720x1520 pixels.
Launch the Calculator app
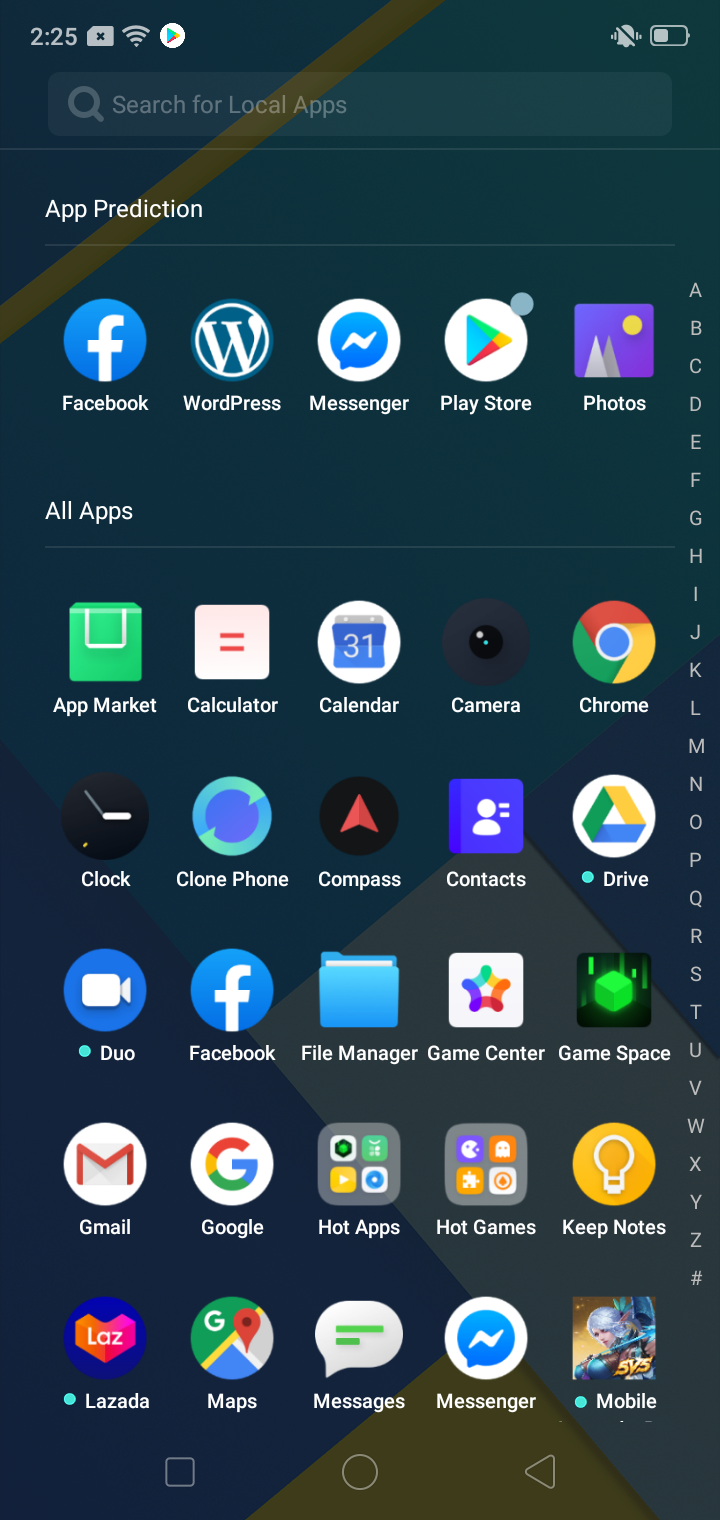coord(232,643)
